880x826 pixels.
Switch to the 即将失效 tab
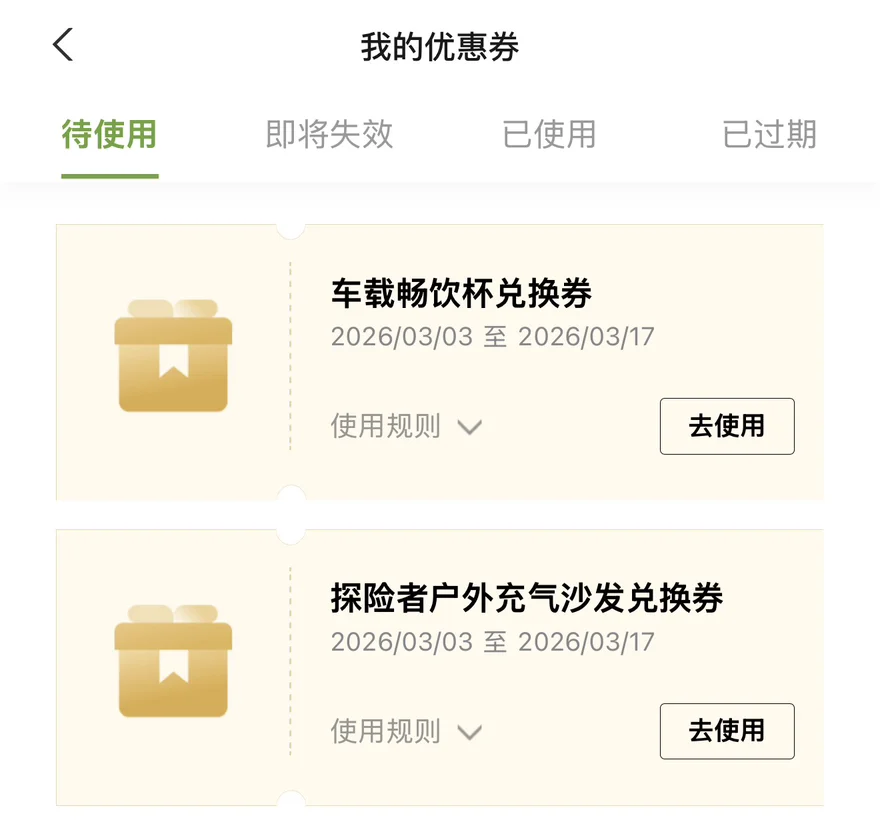tap(329, 134)
